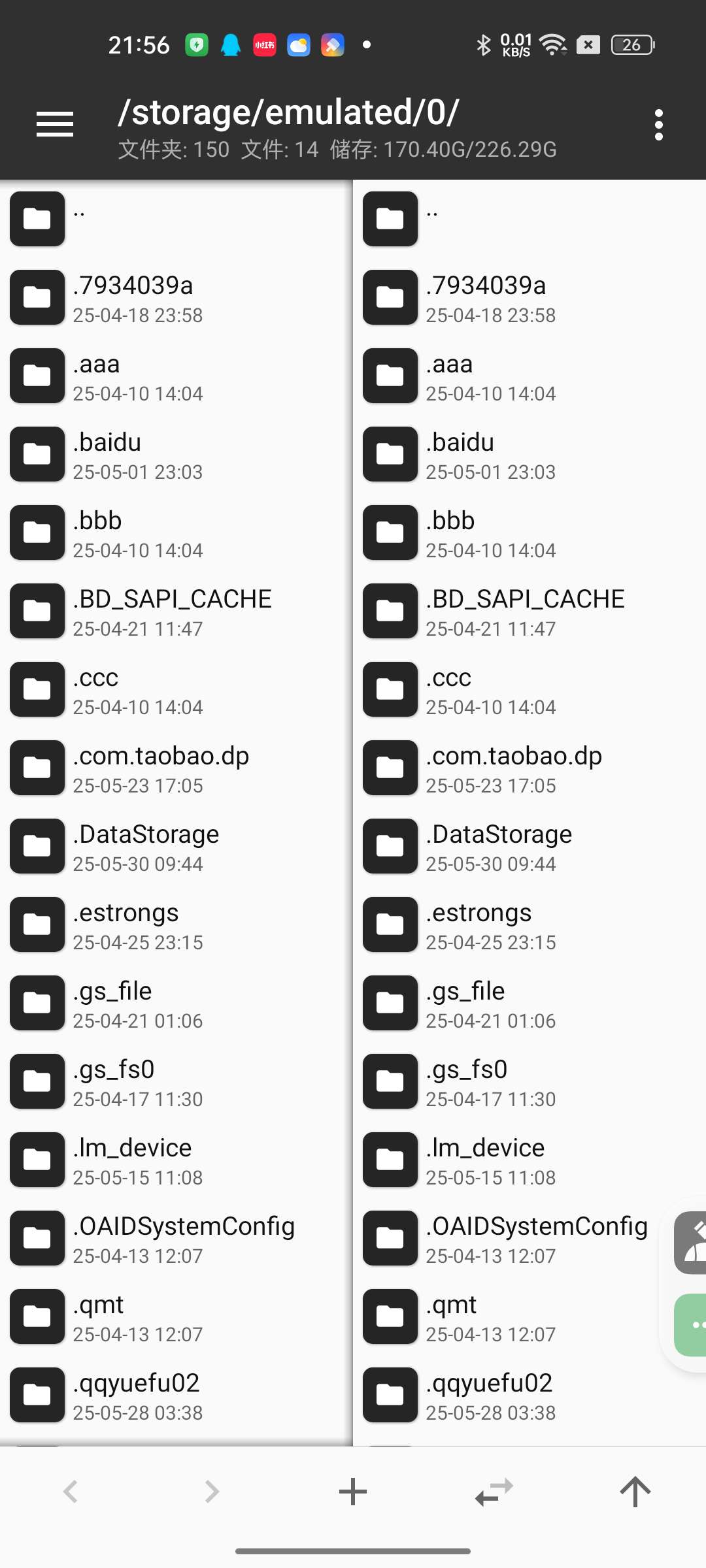This screenshot has height=1568, width=706.
Task: Open the three-dot overflow menu
Action: [x=658, y=124]
